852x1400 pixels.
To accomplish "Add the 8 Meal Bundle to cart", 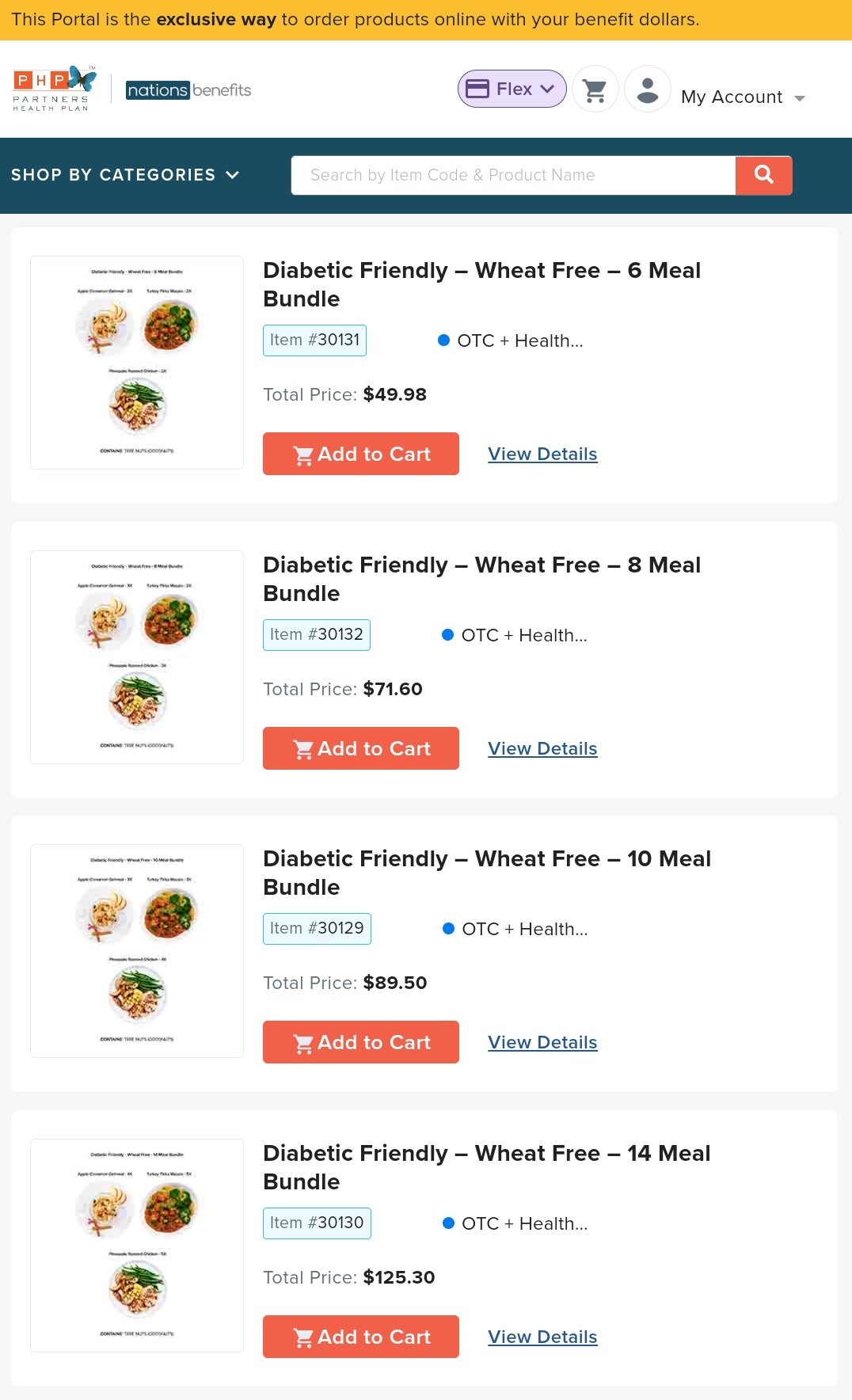I will pos(361,748).
